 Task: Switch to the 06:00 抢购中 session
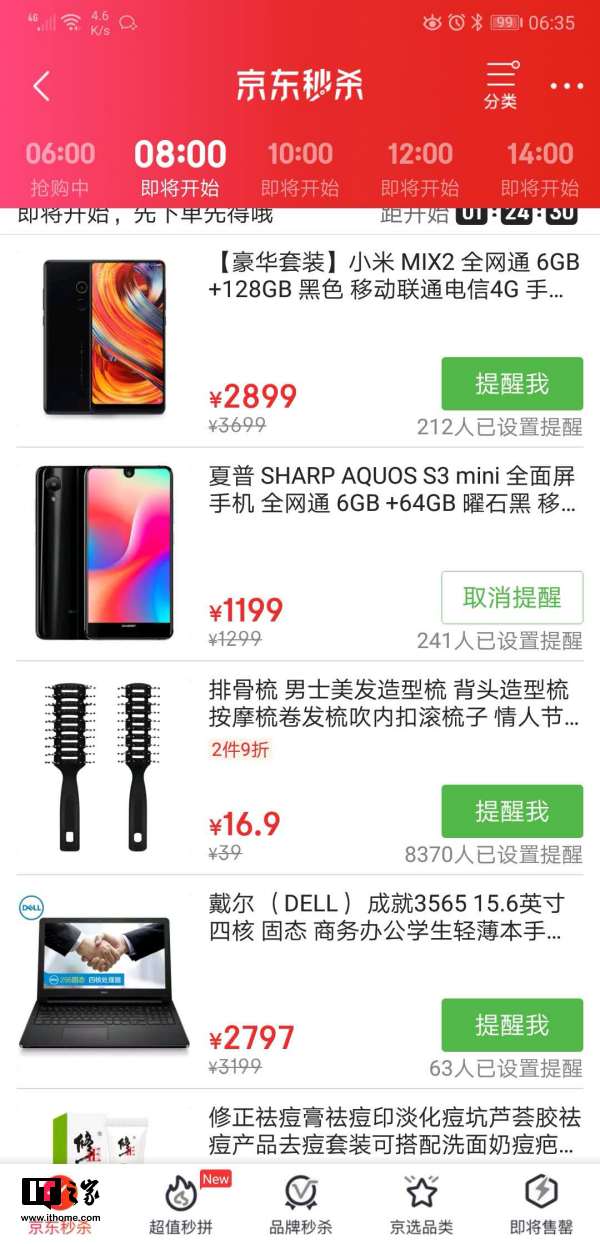60,168
